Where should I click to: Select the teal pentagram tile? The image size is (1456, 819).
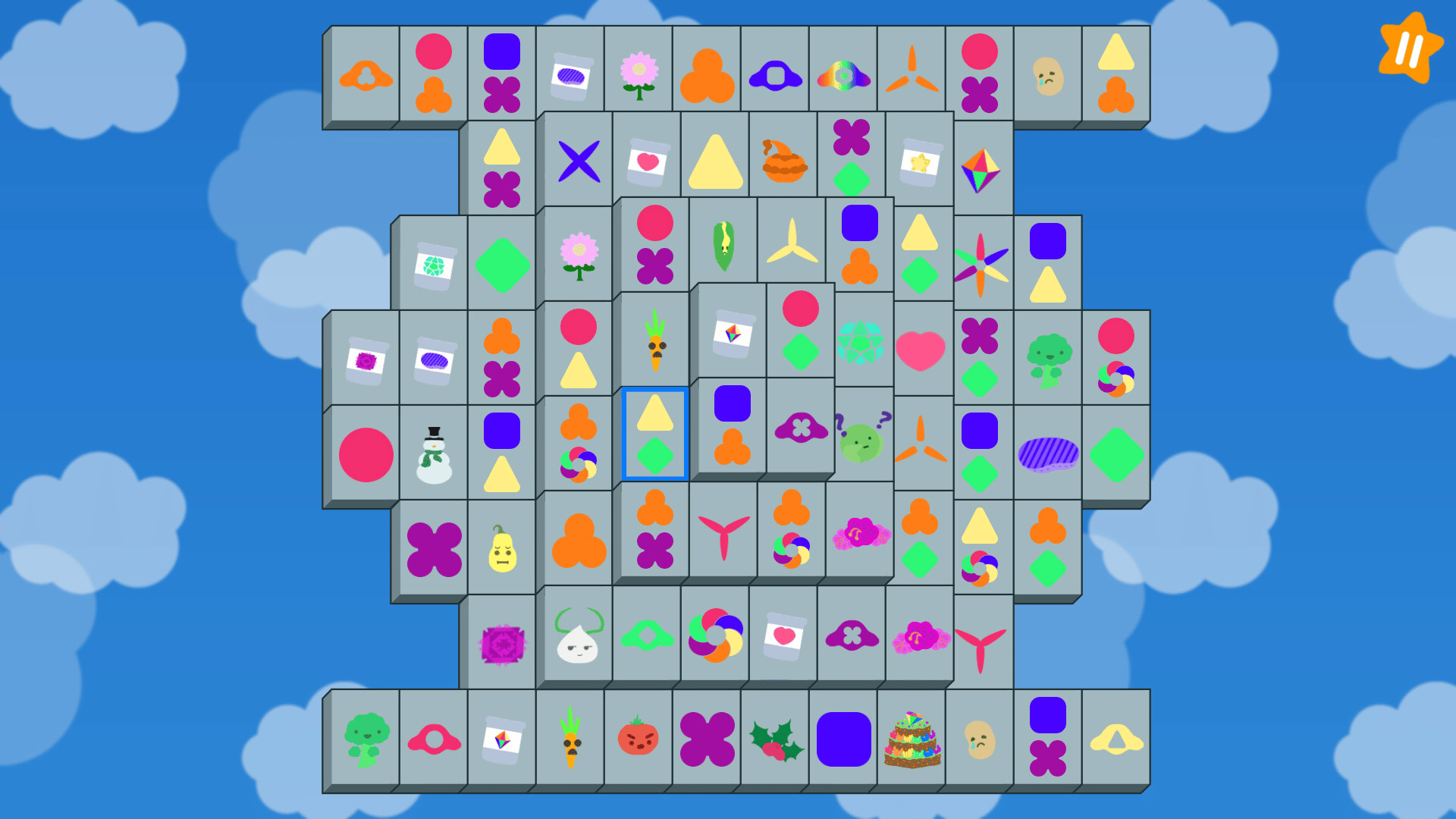pyautogui.click(x=860, y=343)
